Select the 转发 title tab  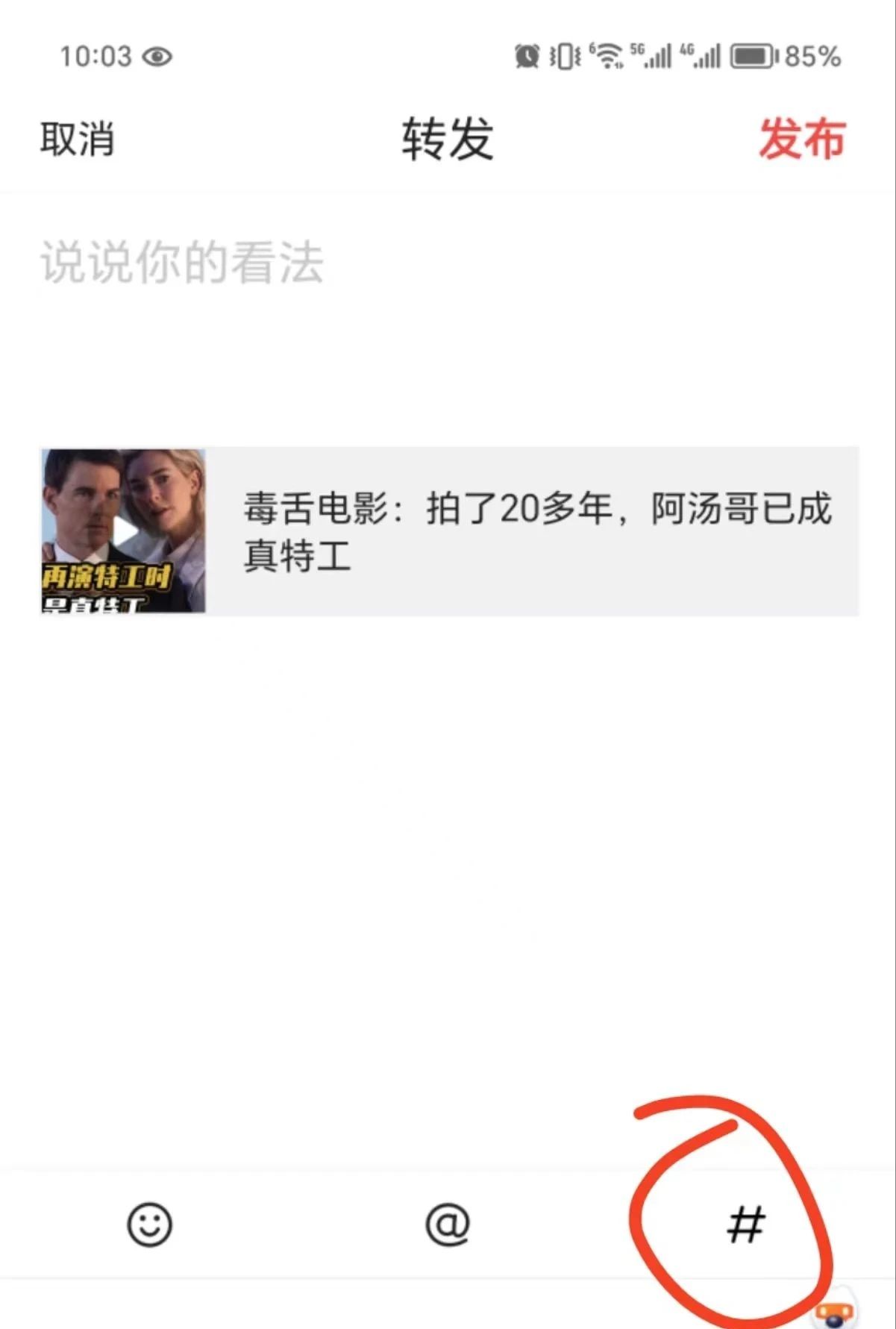446,142
